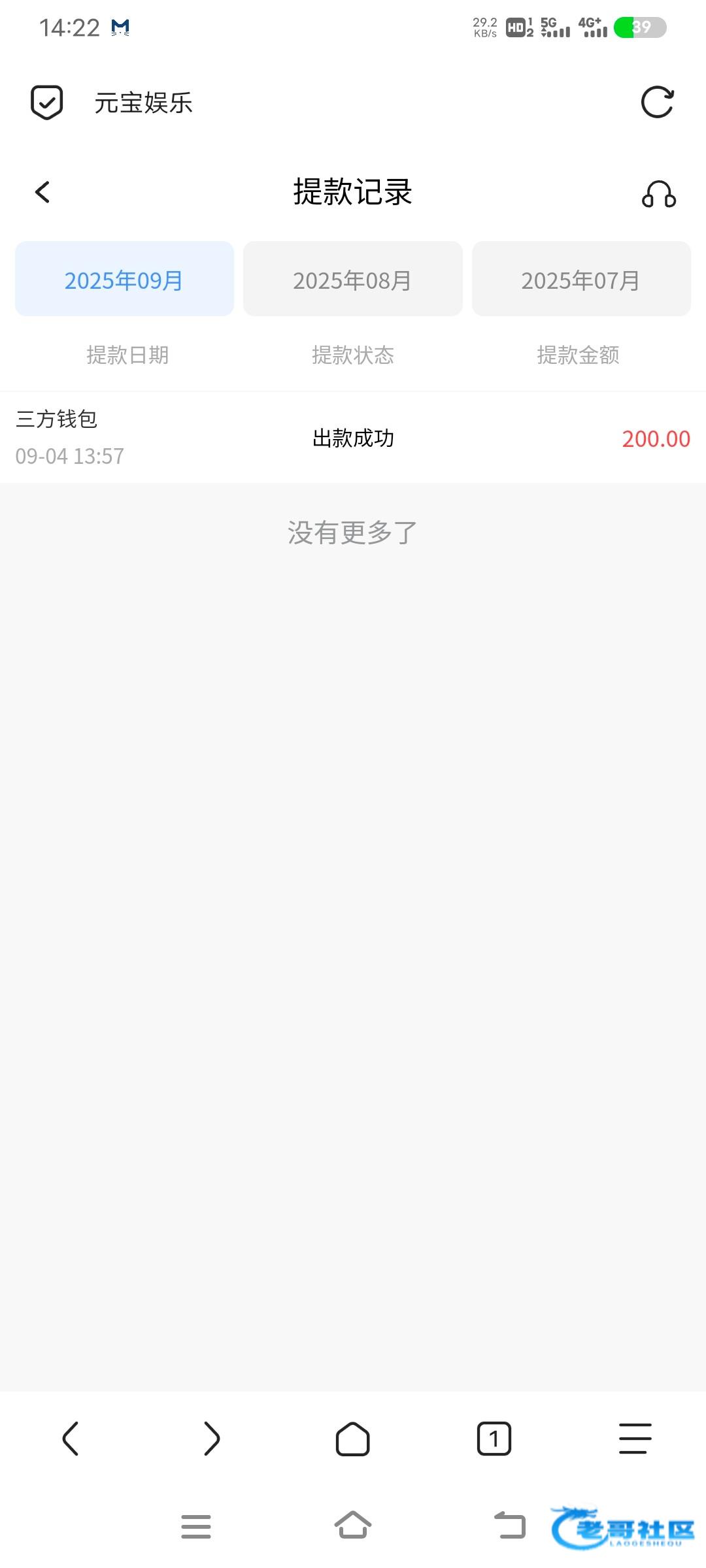This screenshot has width=706, height=1568.
Task: Switch to the 2025年08月 tab
Action: (x=353, y=279)
